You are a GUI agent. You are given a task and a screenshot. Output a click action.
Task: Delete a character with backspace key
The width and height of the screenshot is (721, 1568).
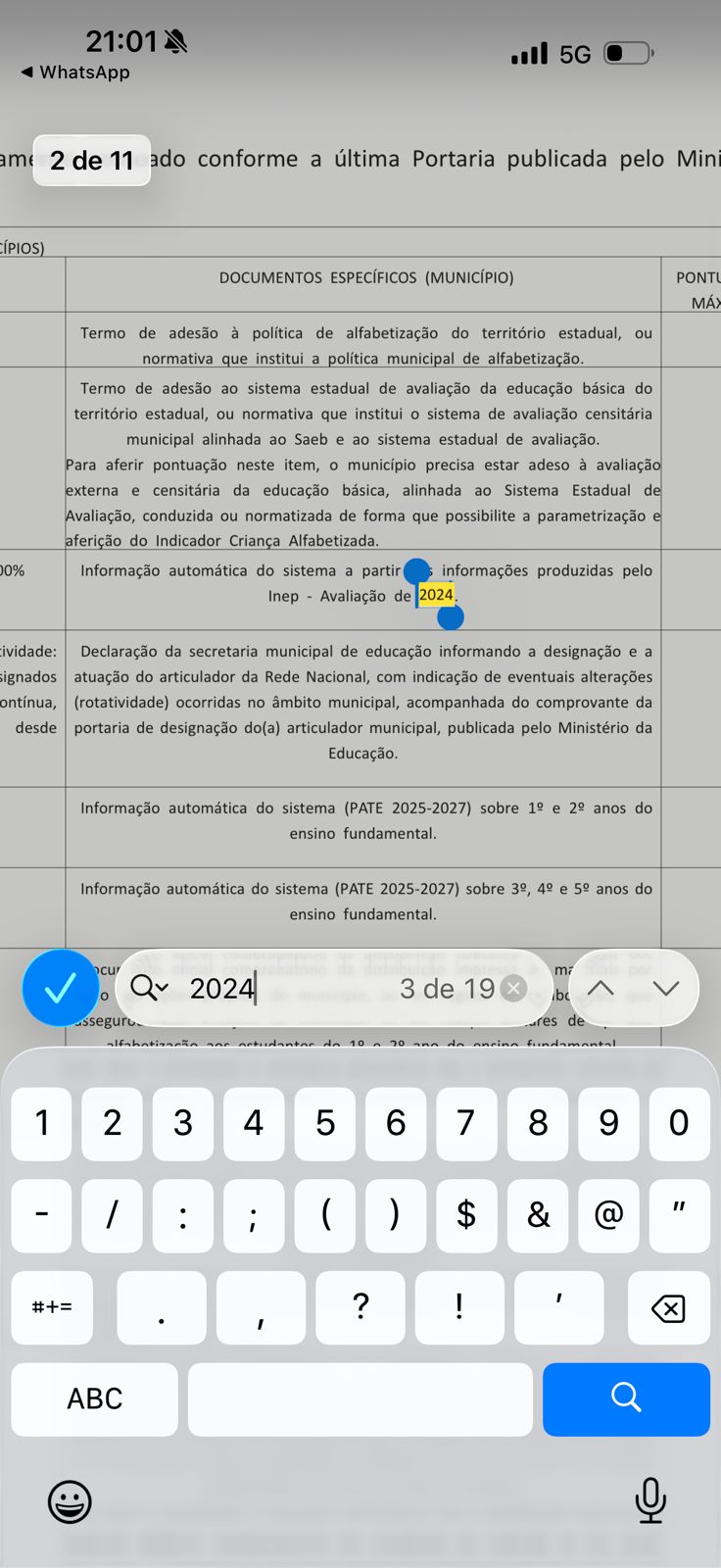click(x=668, y=1307)
